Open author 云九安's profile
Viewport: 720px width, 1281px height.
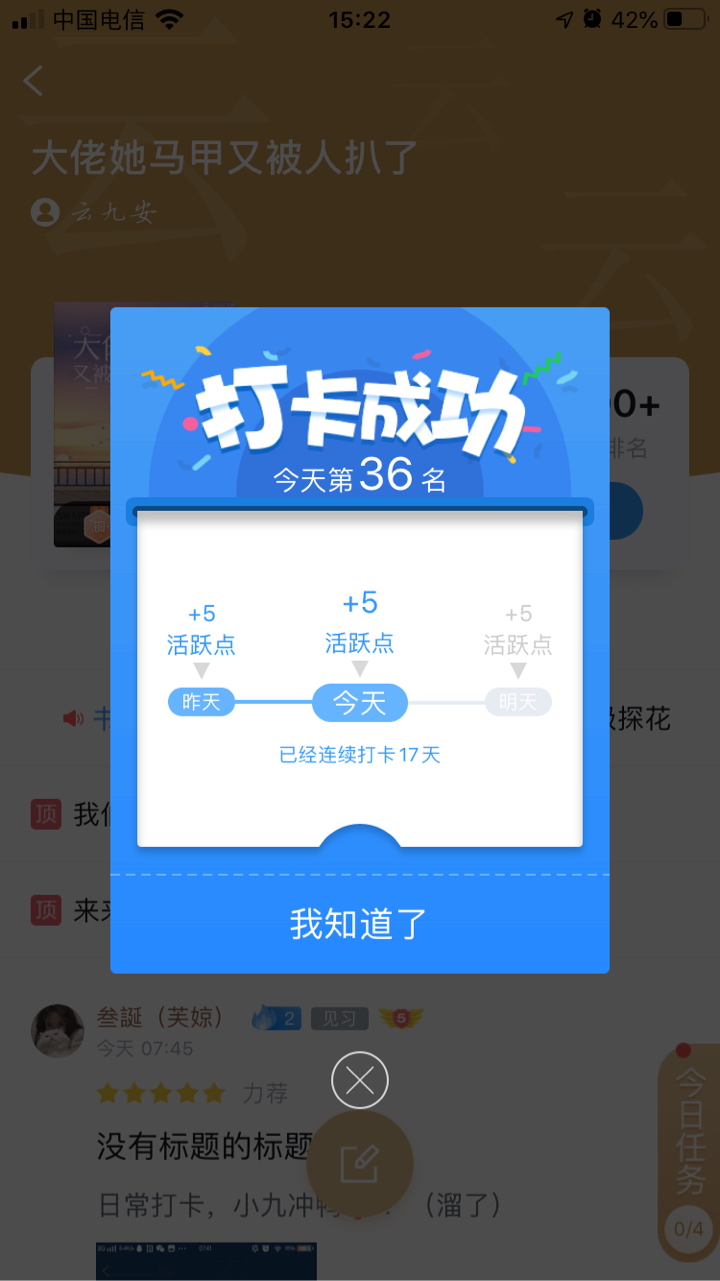pyautogui.click(x=95, y=212)
